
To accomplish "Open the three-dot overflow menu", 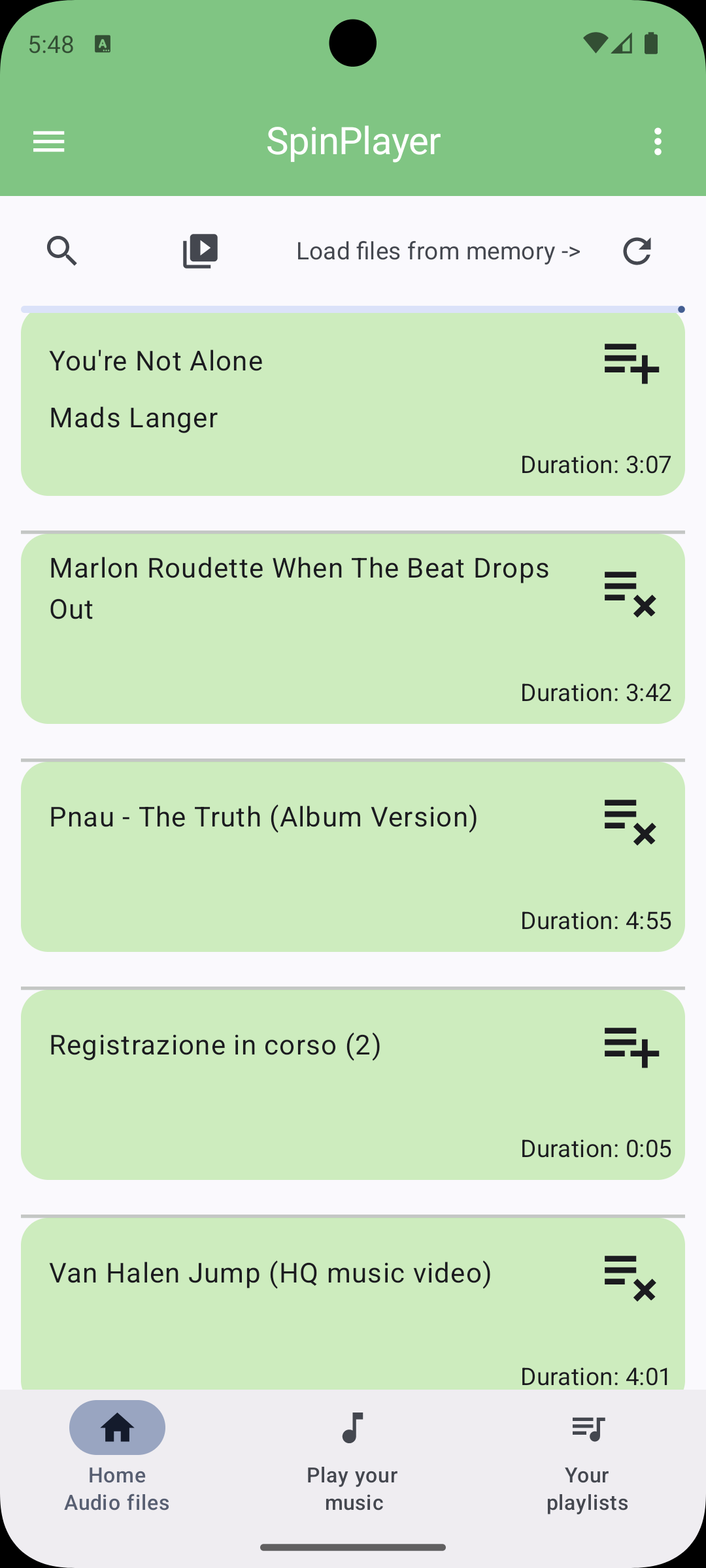I will [x=658, y=141].
